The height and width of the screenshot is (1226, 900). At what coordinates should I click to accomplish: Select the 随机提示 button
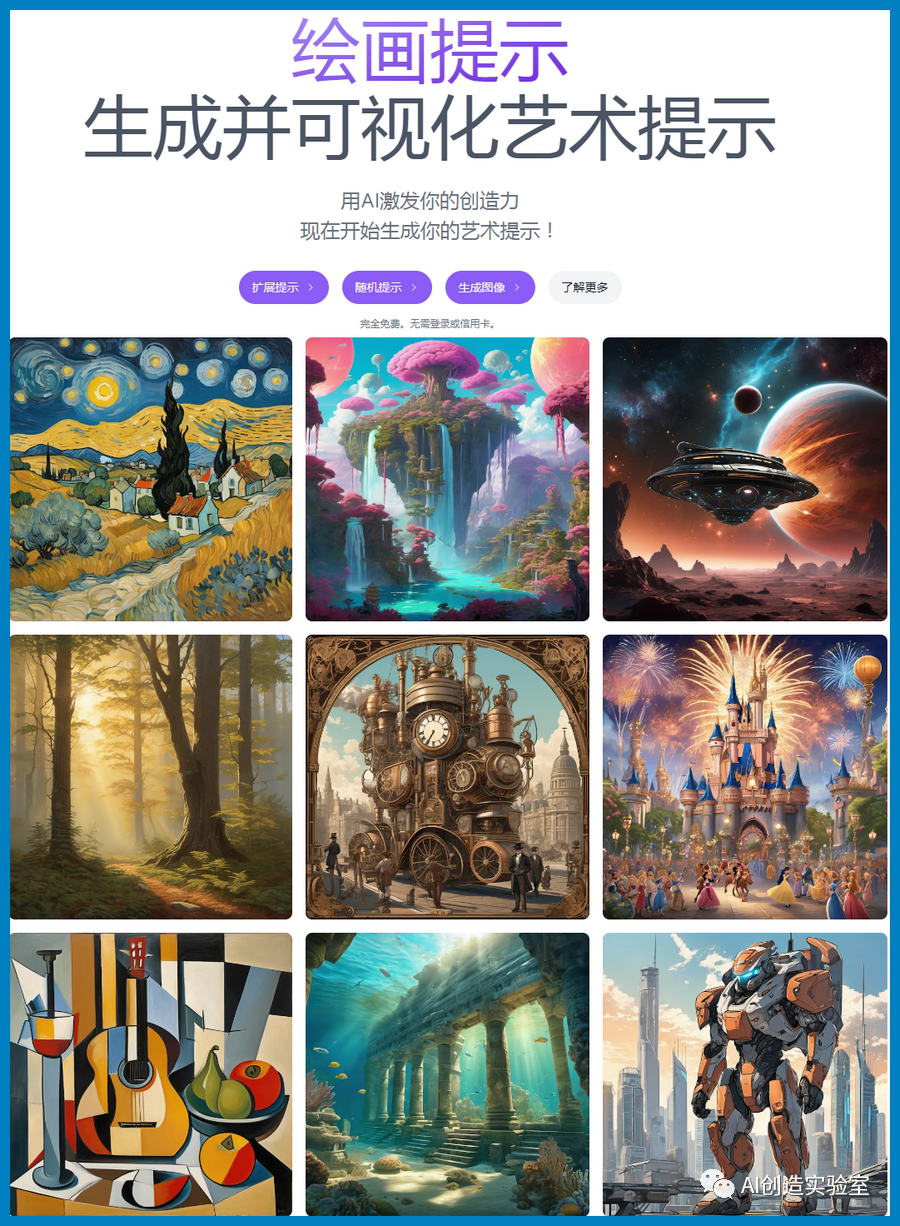coord(386,287)
